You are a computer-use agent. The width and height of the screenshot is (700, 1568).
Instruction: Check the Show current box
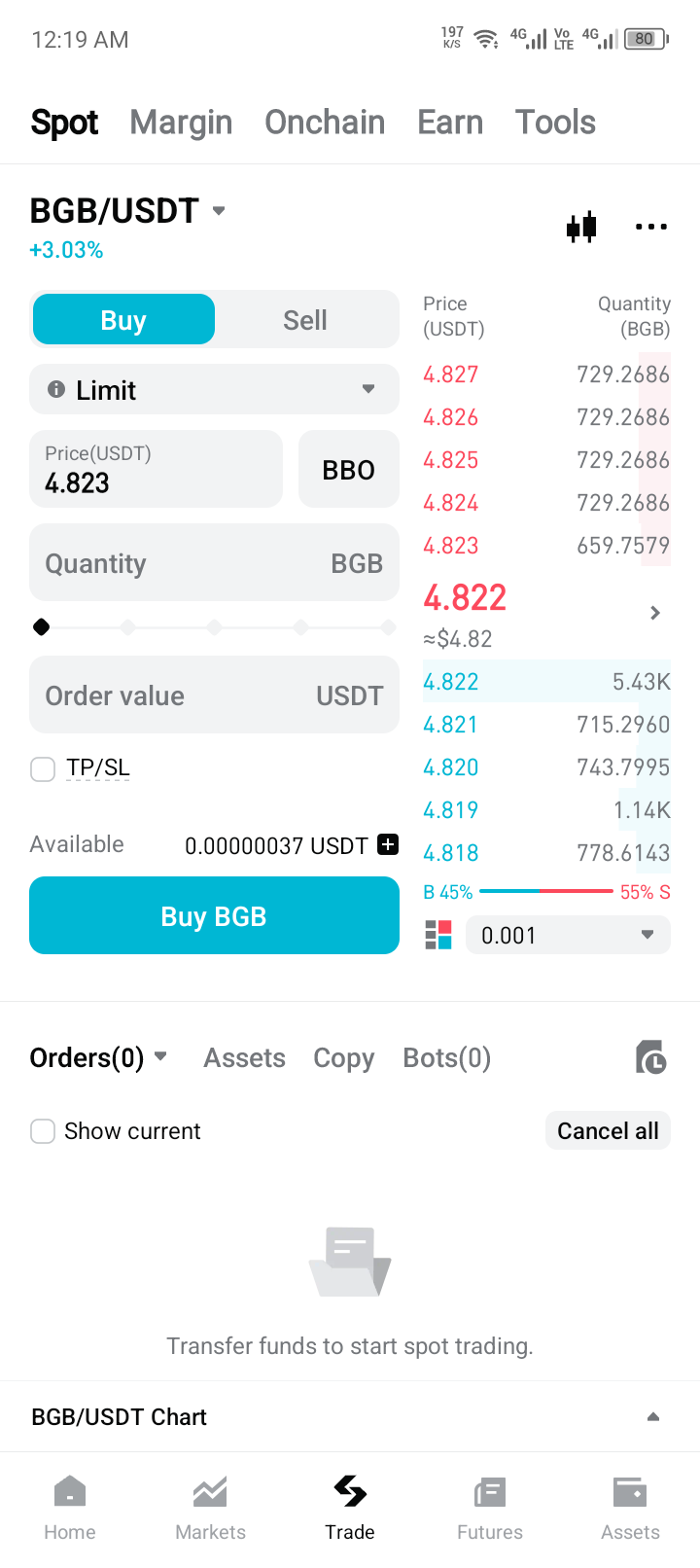click(x=43, y=1131)
